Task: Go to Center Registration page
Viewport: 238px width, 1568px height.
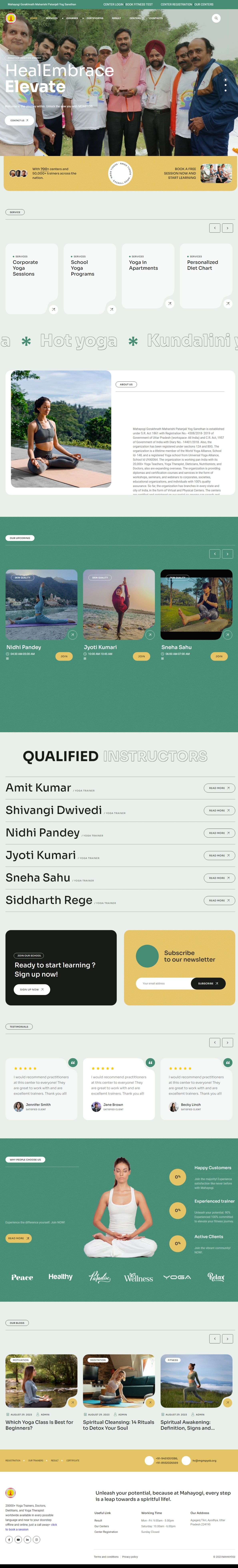Action: pos(176,4)
